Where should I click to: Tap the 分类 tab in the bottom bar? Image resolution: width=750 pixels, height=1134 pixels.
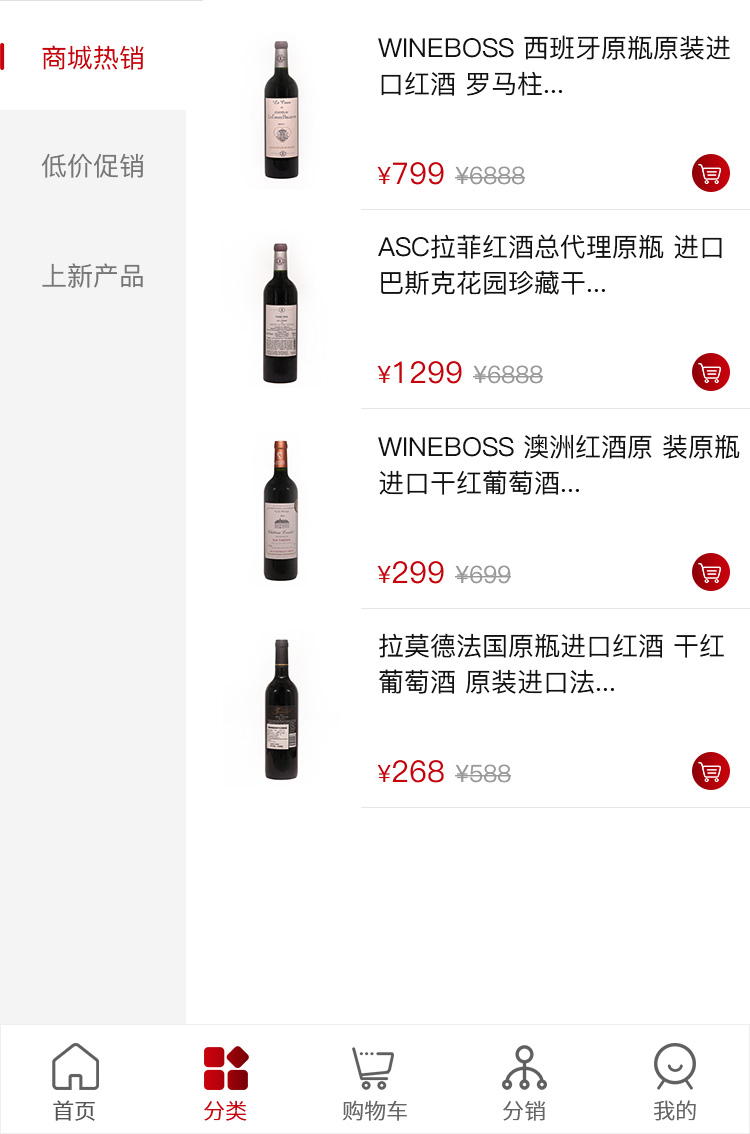[x=225, y=1080]
